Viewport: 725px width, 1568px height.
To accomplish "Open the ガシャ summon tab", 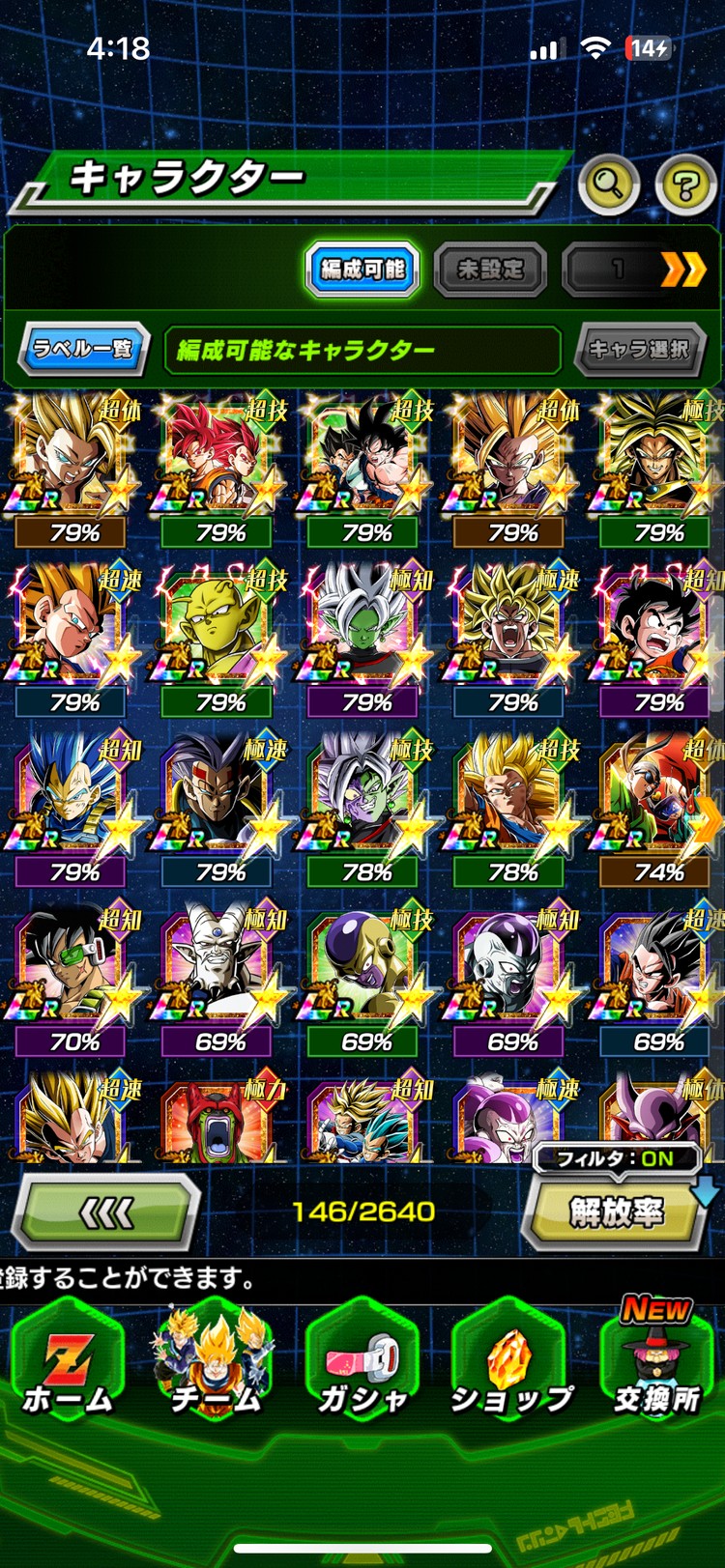I will coord(362,1362).
